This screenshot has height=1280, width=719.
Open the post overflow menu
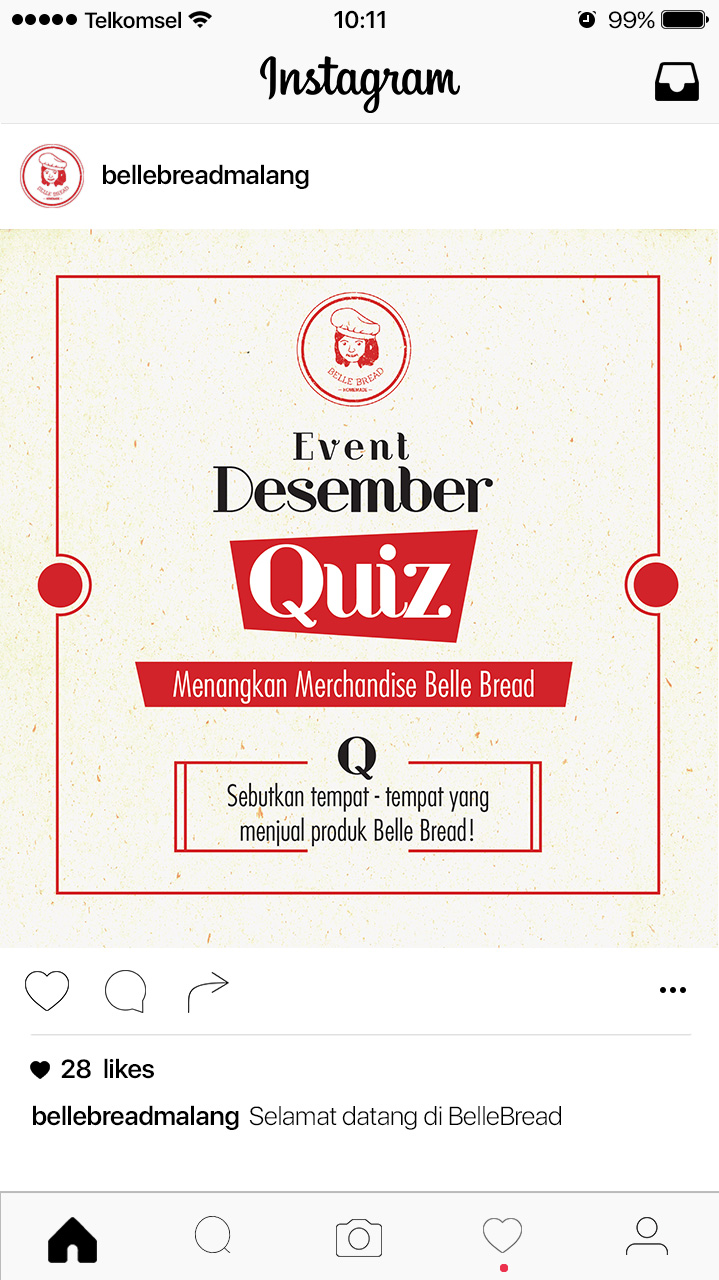pos(673,990)
